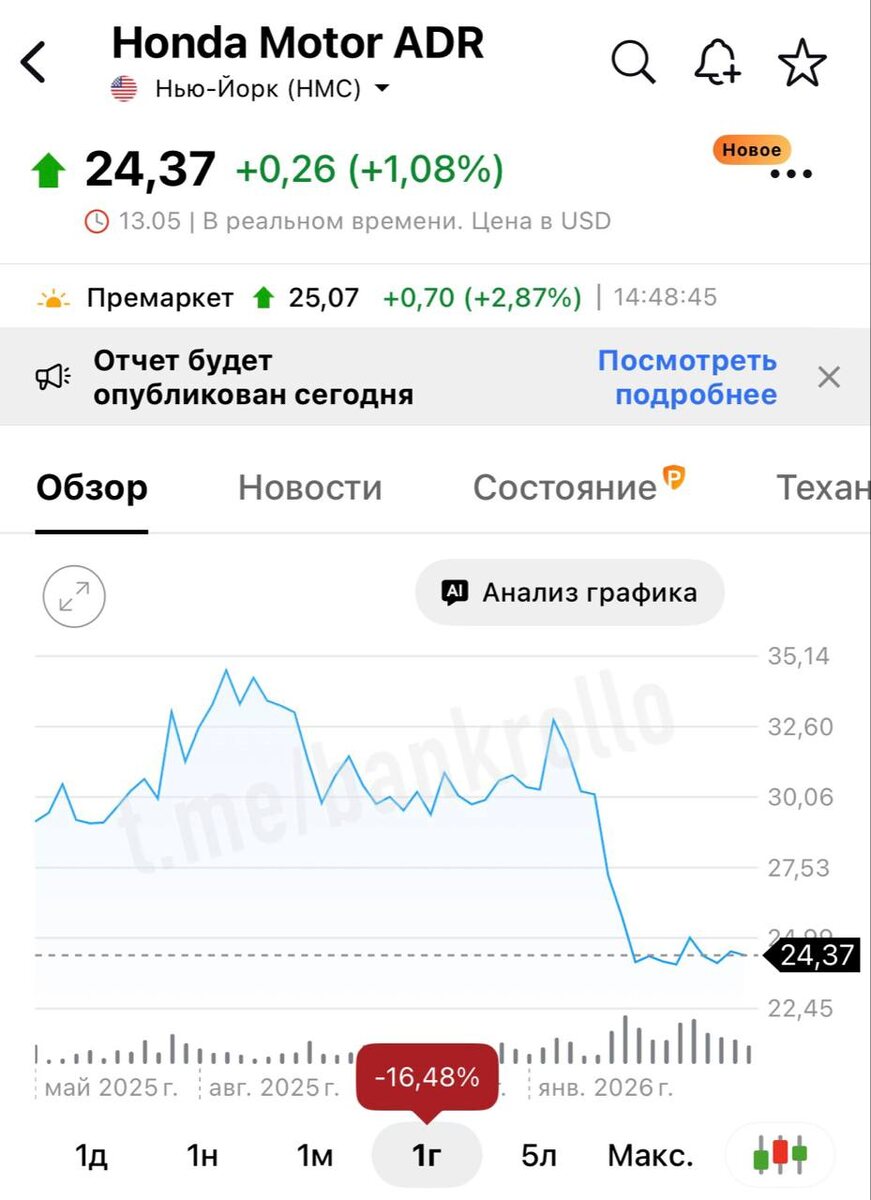Expand the chart to fullscreen
The height and width of the screenshot is (1200, 871).
[74, 597]
